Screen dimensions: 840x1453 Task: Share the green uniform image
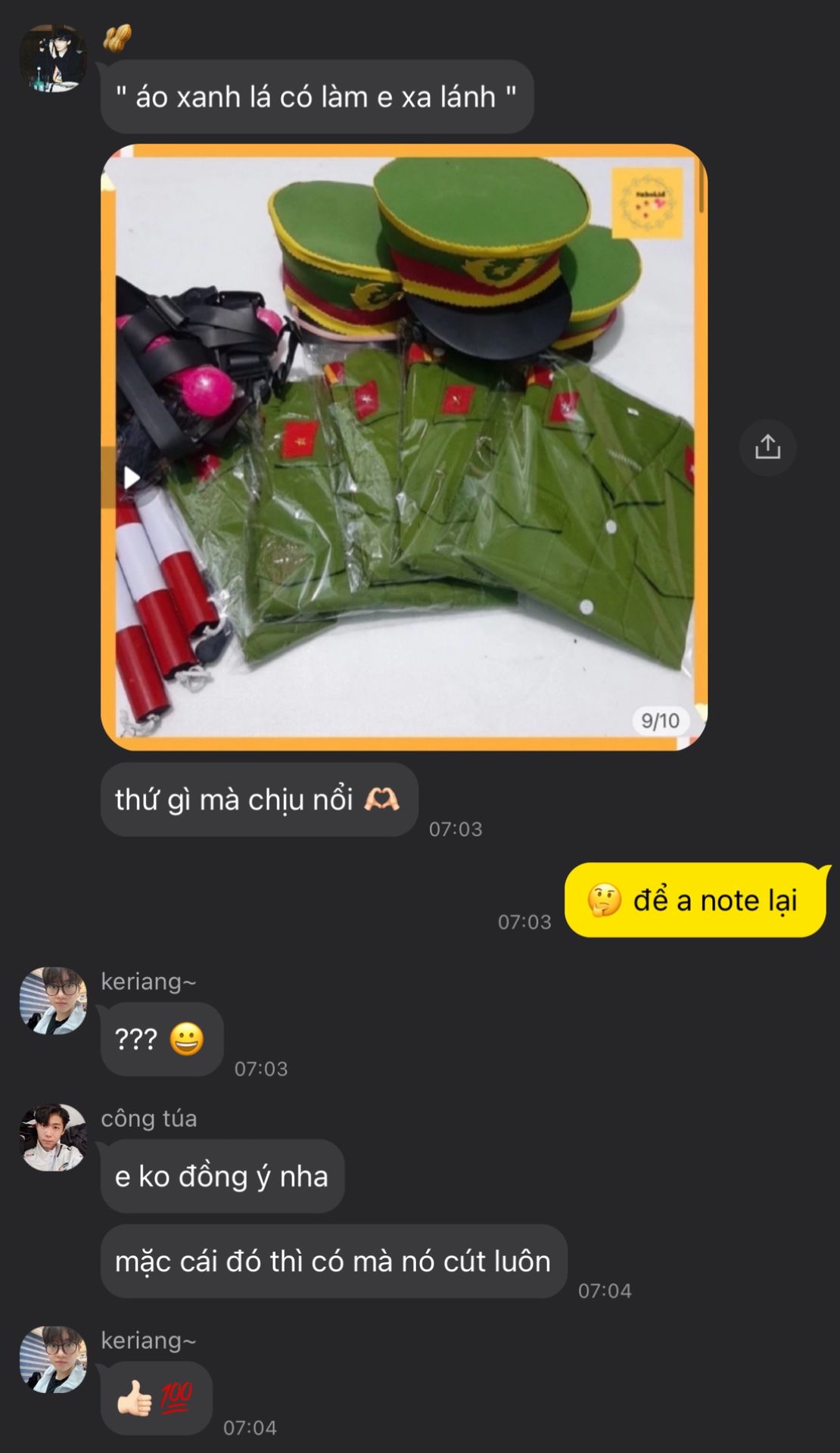tap(767, 447)
